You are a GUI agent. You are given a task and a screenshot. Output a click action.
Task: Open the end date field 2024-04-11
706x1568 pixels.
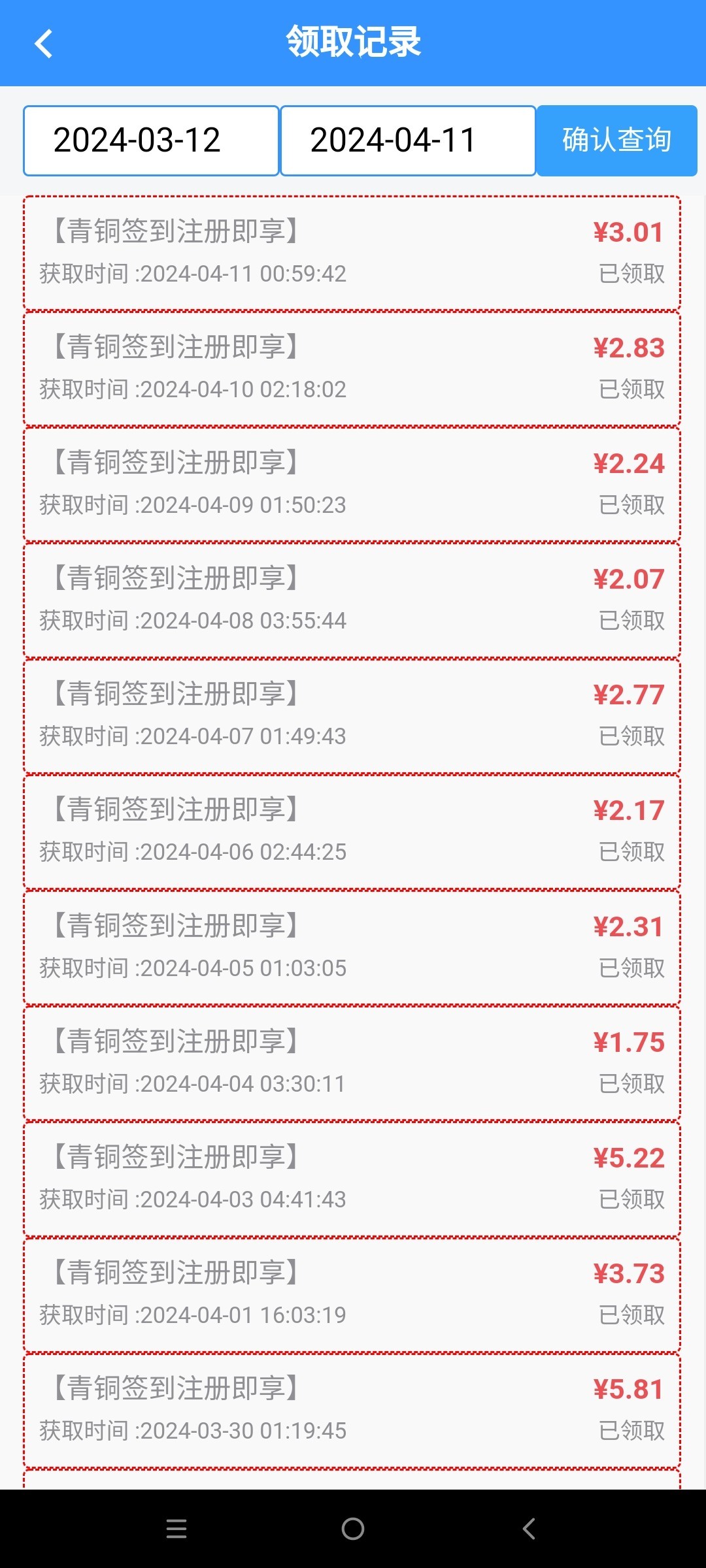[408, 140]
